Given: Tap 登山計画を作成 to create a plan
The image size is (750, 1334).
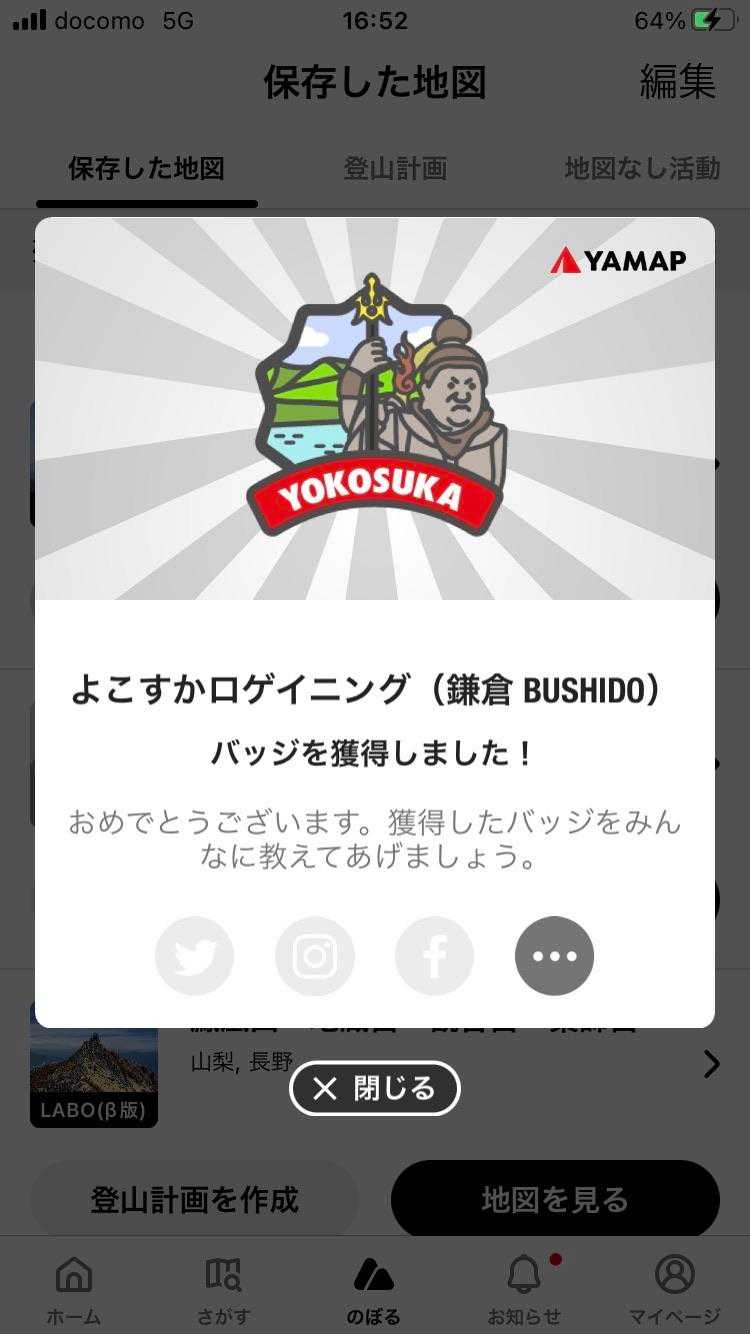Looking at the screenshot, I should (x=194, y=1198).
